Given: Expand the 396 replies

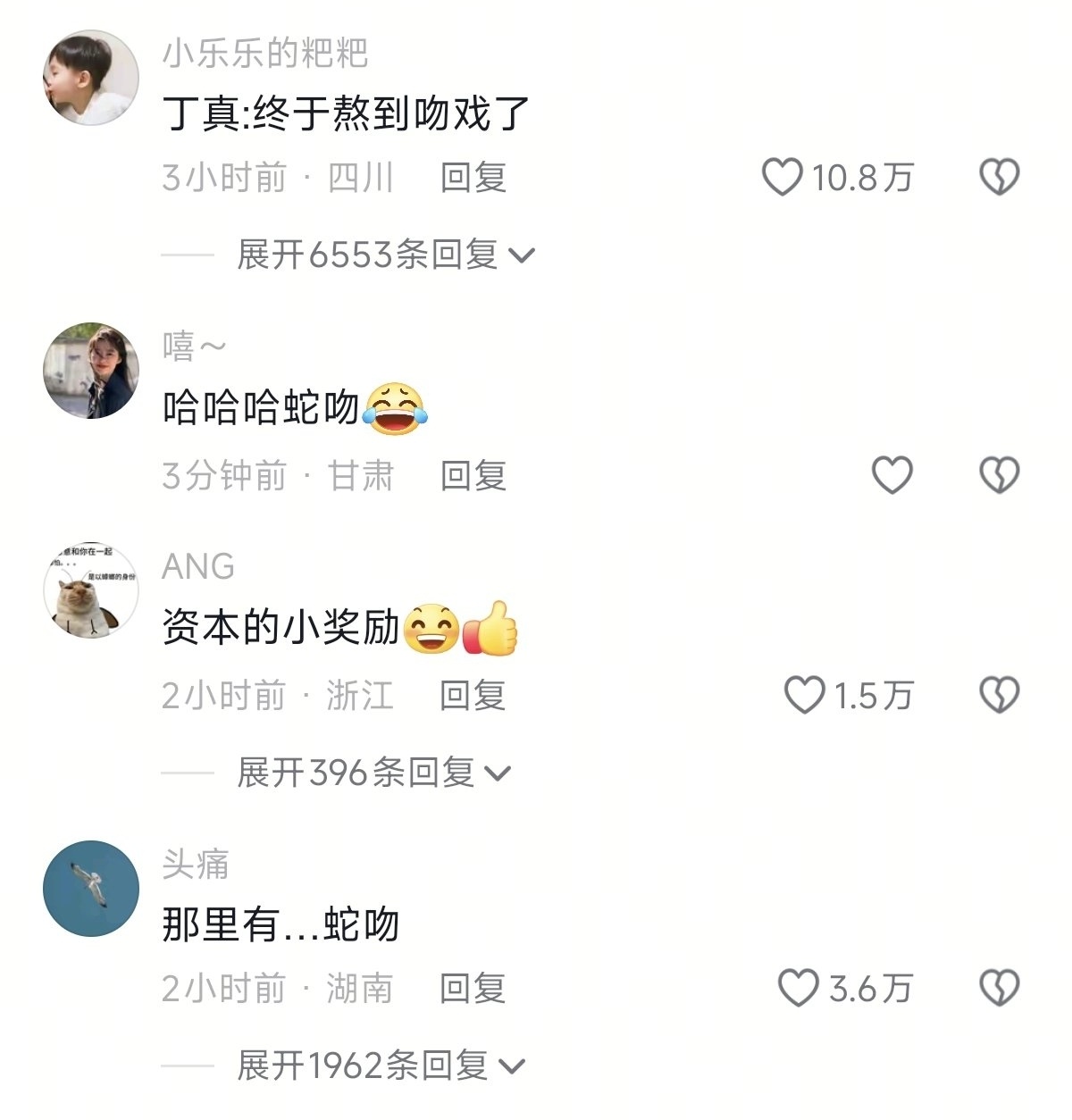Looking at the screenshot, I should coord(373,773).
